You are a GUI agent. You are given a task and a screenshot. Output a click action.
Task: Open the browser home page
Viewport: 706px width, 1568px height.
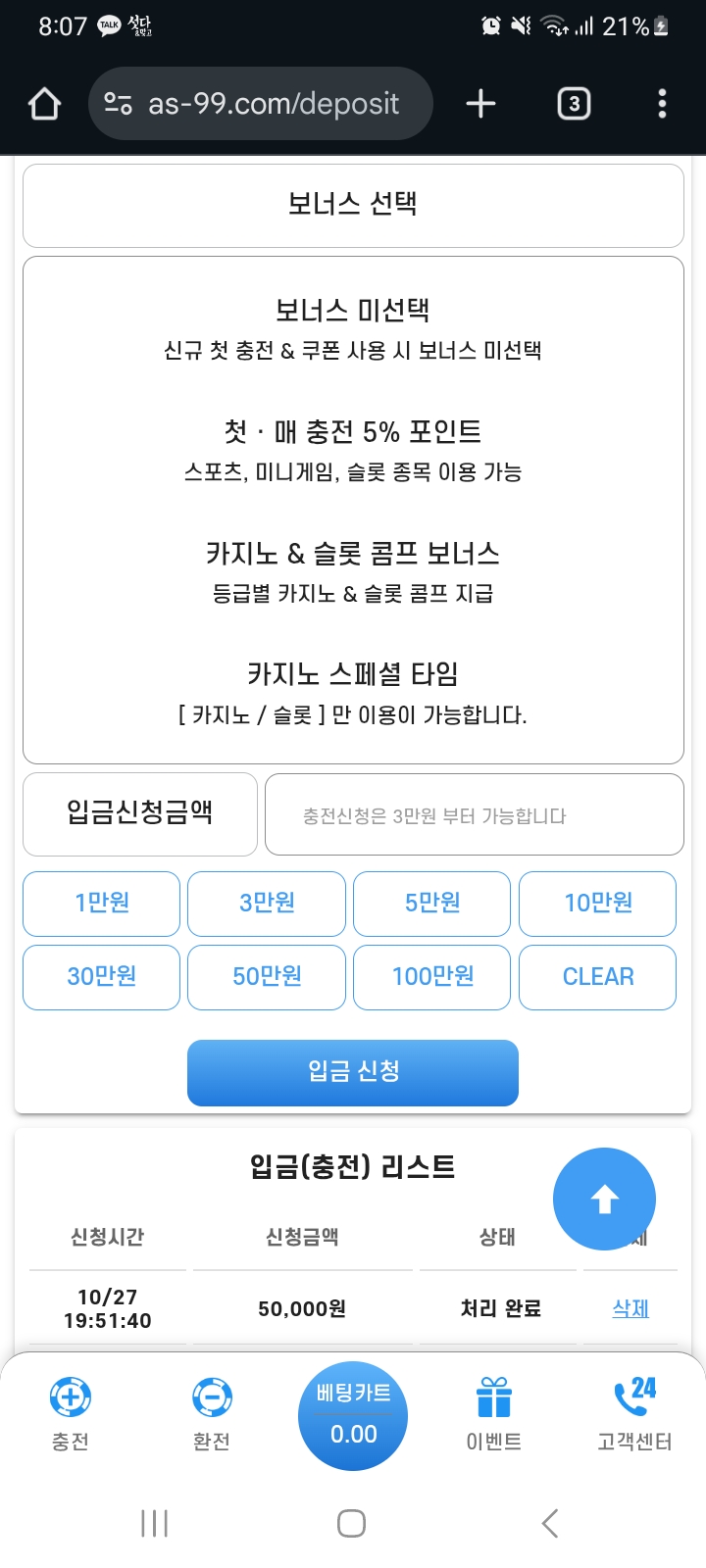pyautogui.click(x=45, y=104)
